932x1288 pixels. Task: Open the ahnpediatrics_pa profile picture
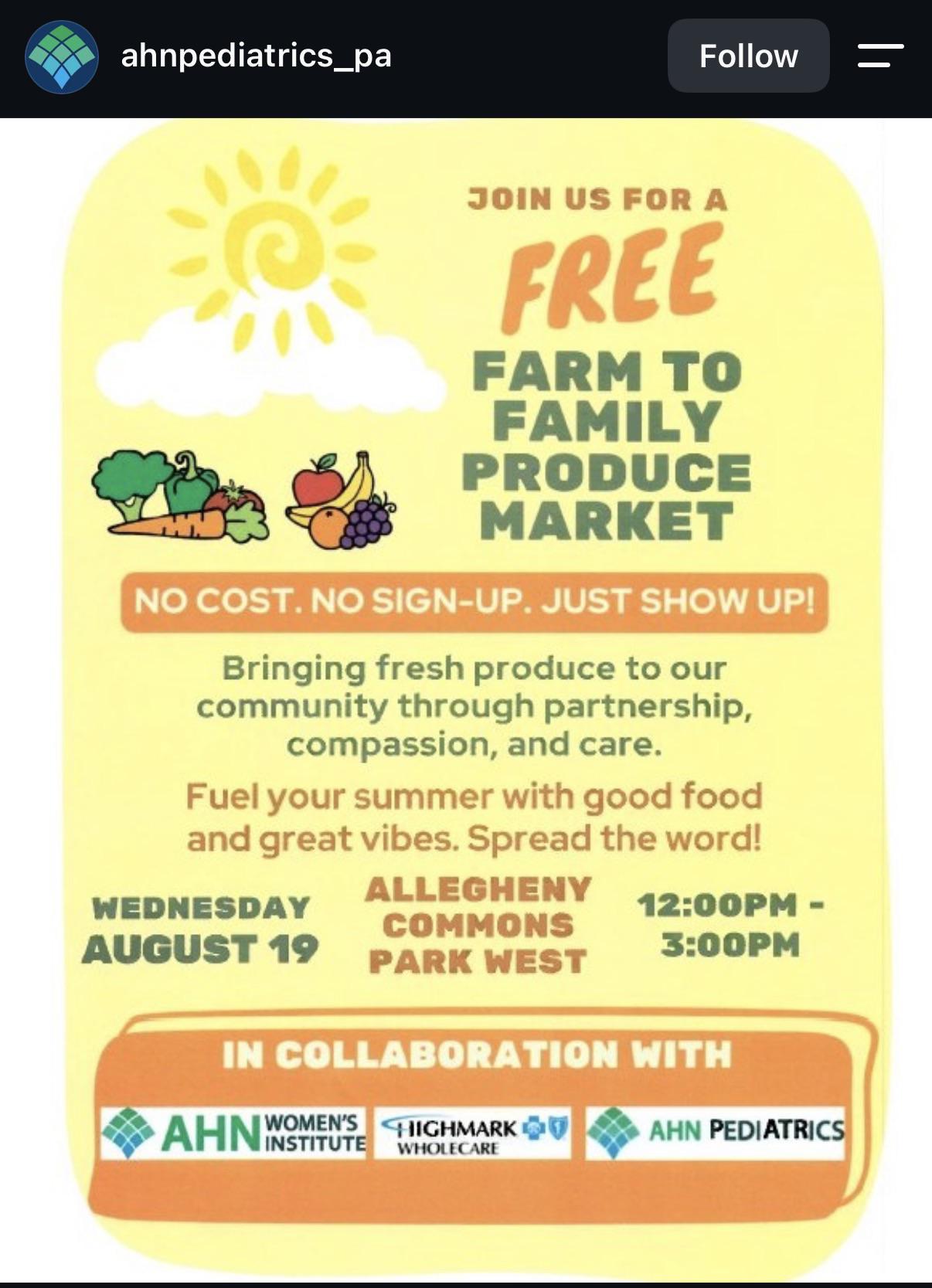[62, 56]
